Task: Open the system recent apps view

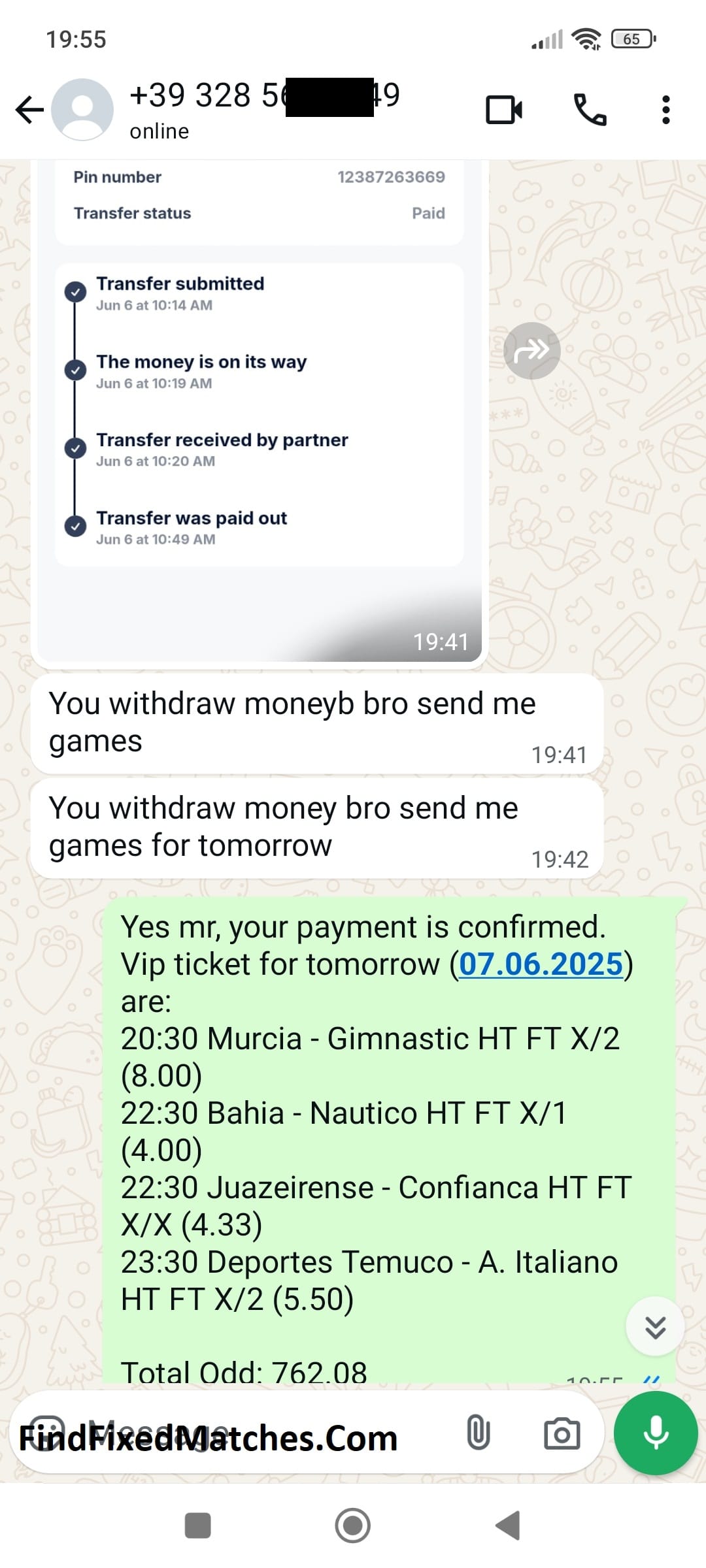Action: click(198, 1526)
